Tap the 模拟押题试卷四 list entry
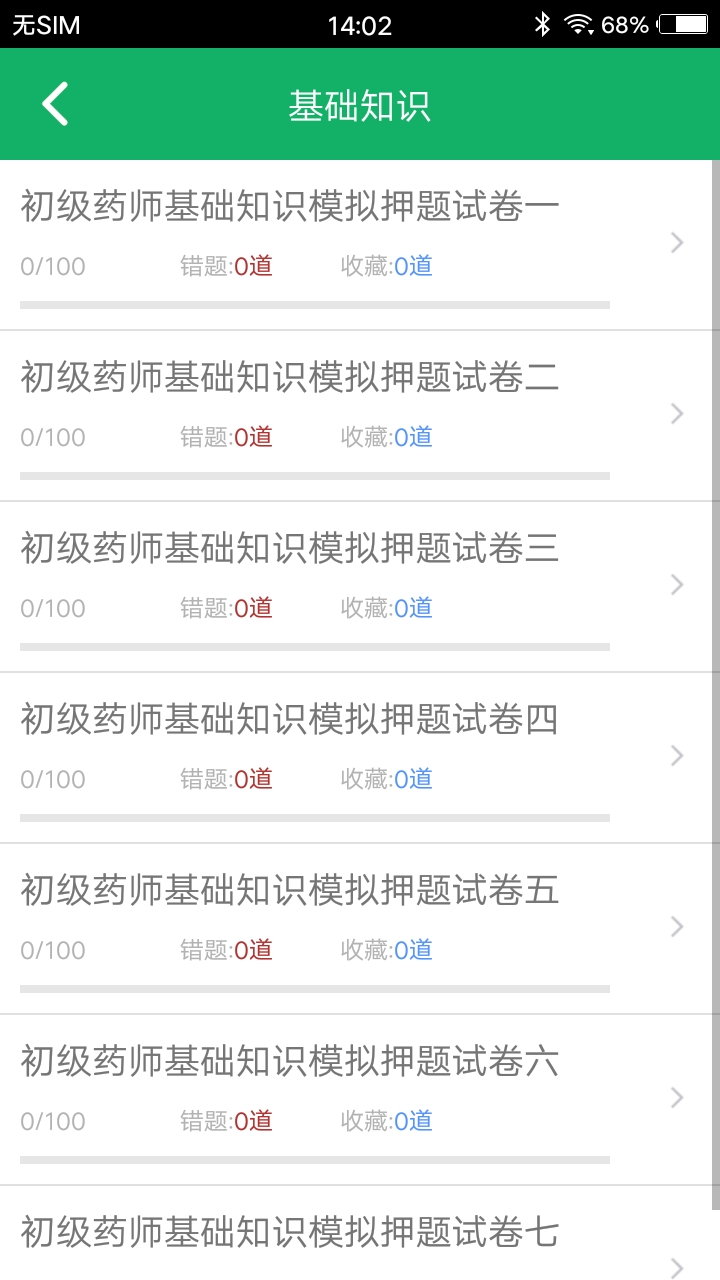This screenshot has width=720, height=1280. 290,721
